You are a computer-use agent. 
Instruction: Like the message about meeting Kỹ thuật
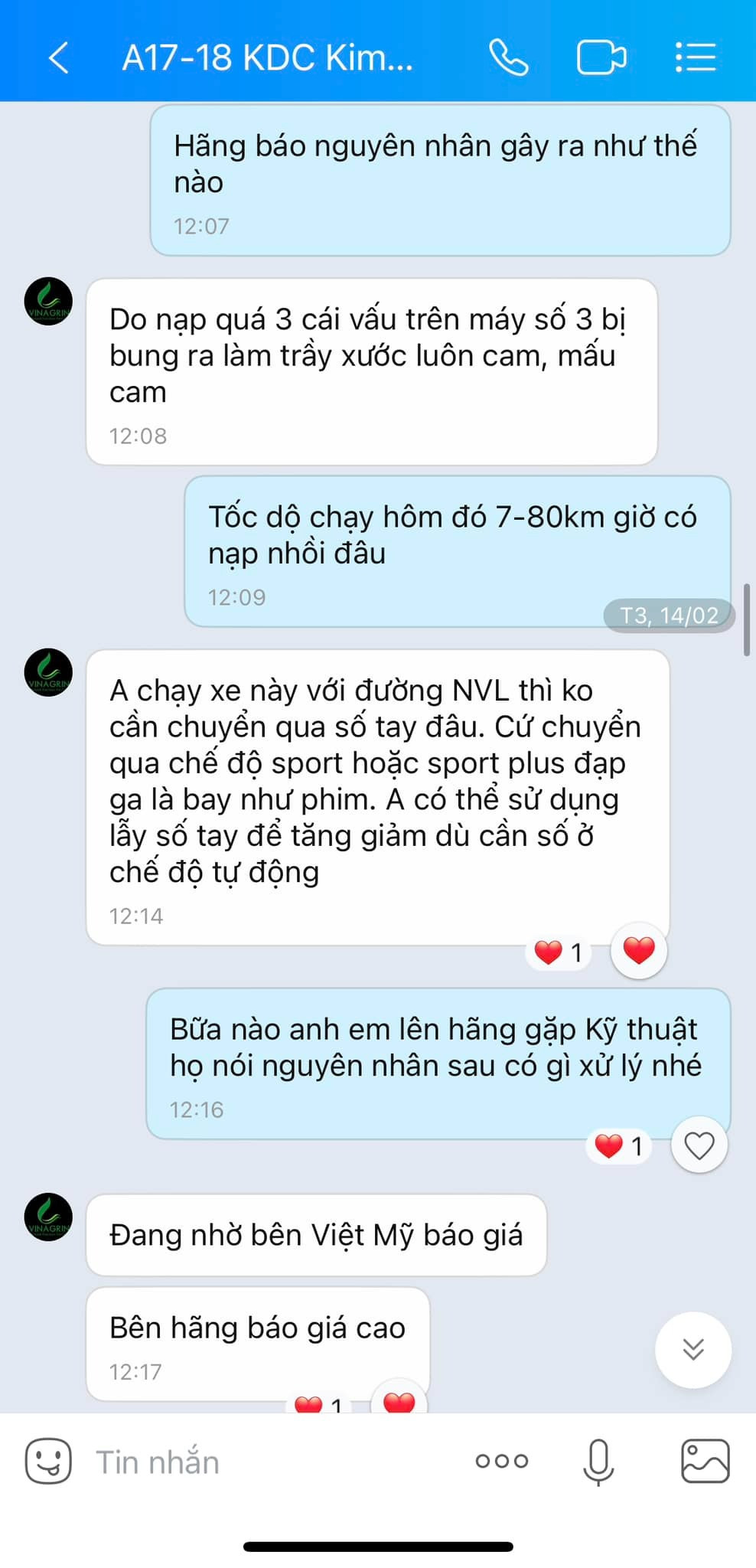699,1145
